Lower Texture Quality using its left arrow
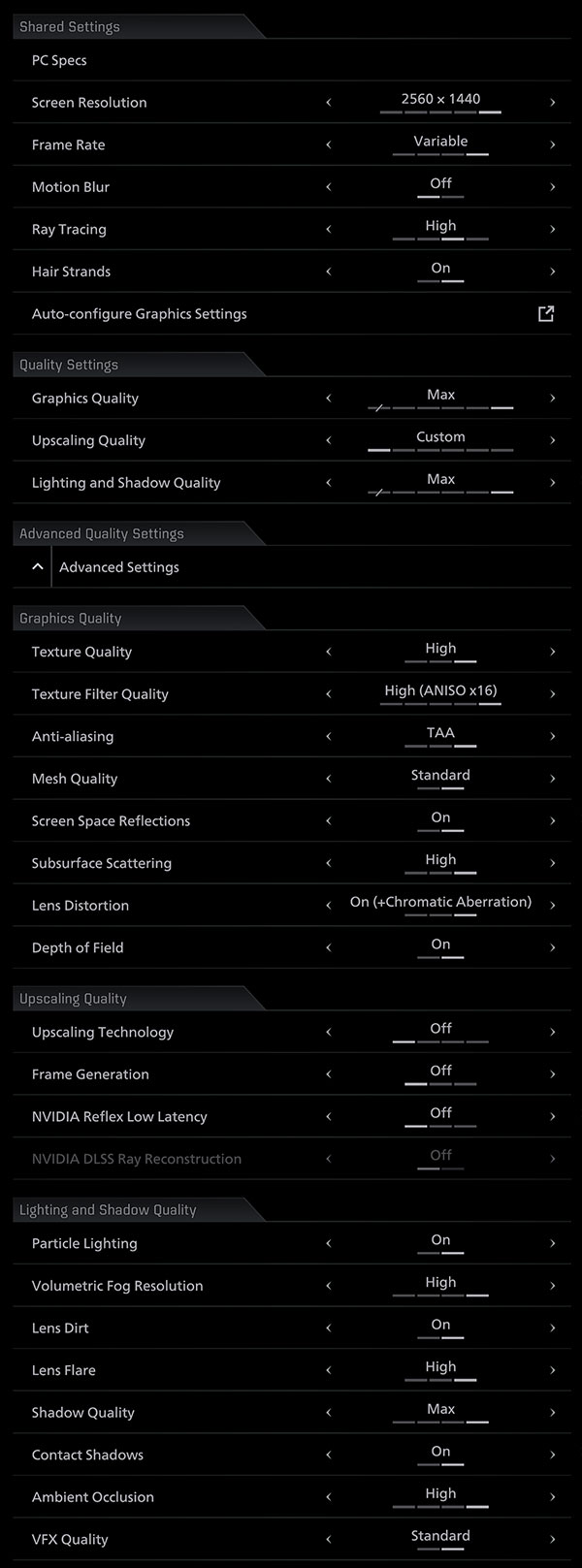 (328, 652)
